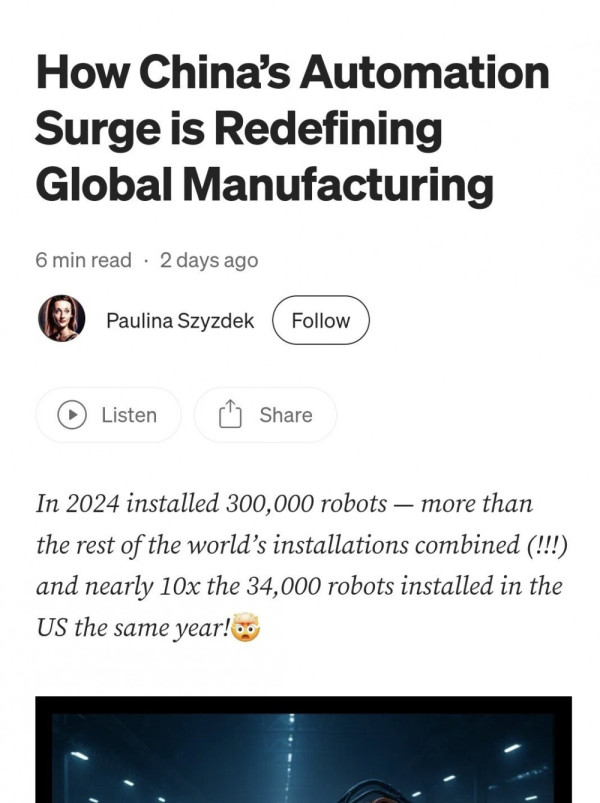The height and width of the screenshot is (803, 600).
Task: Open author name Paulina Szyzdek
Action: (x=179, y=320)
